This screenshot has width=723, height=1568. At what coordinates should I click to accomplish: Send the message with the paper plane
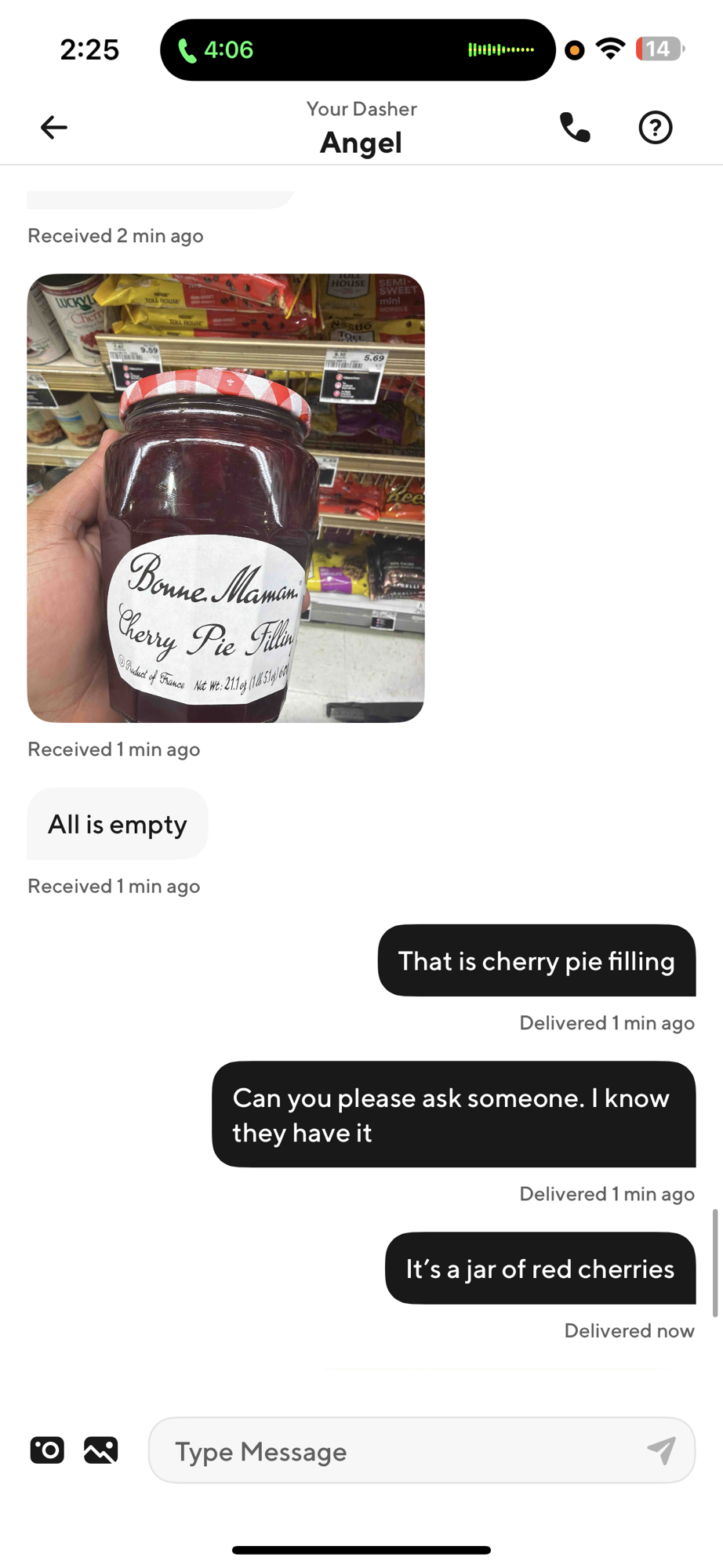point(661,1450)
